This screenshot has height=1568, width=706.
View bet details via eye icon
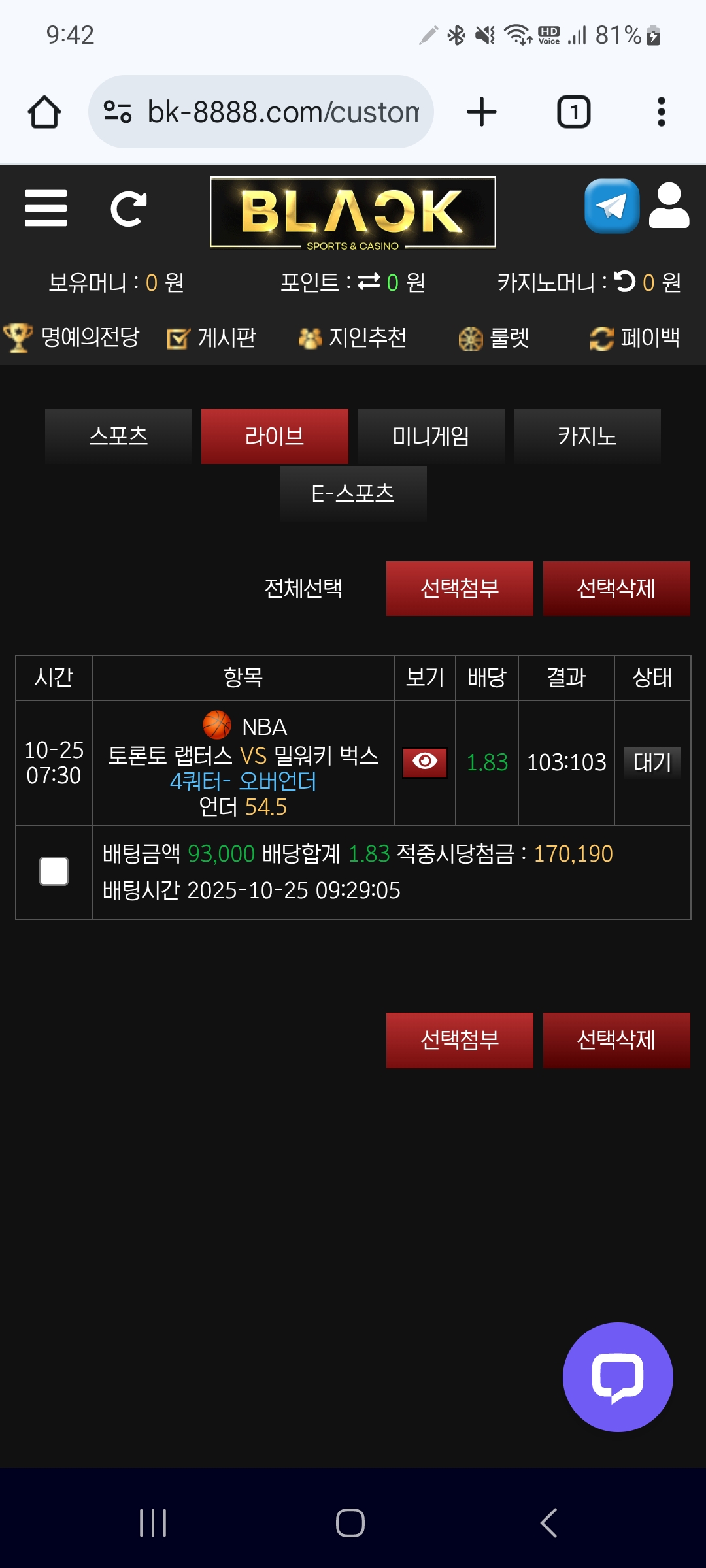[x=425, y=762]
